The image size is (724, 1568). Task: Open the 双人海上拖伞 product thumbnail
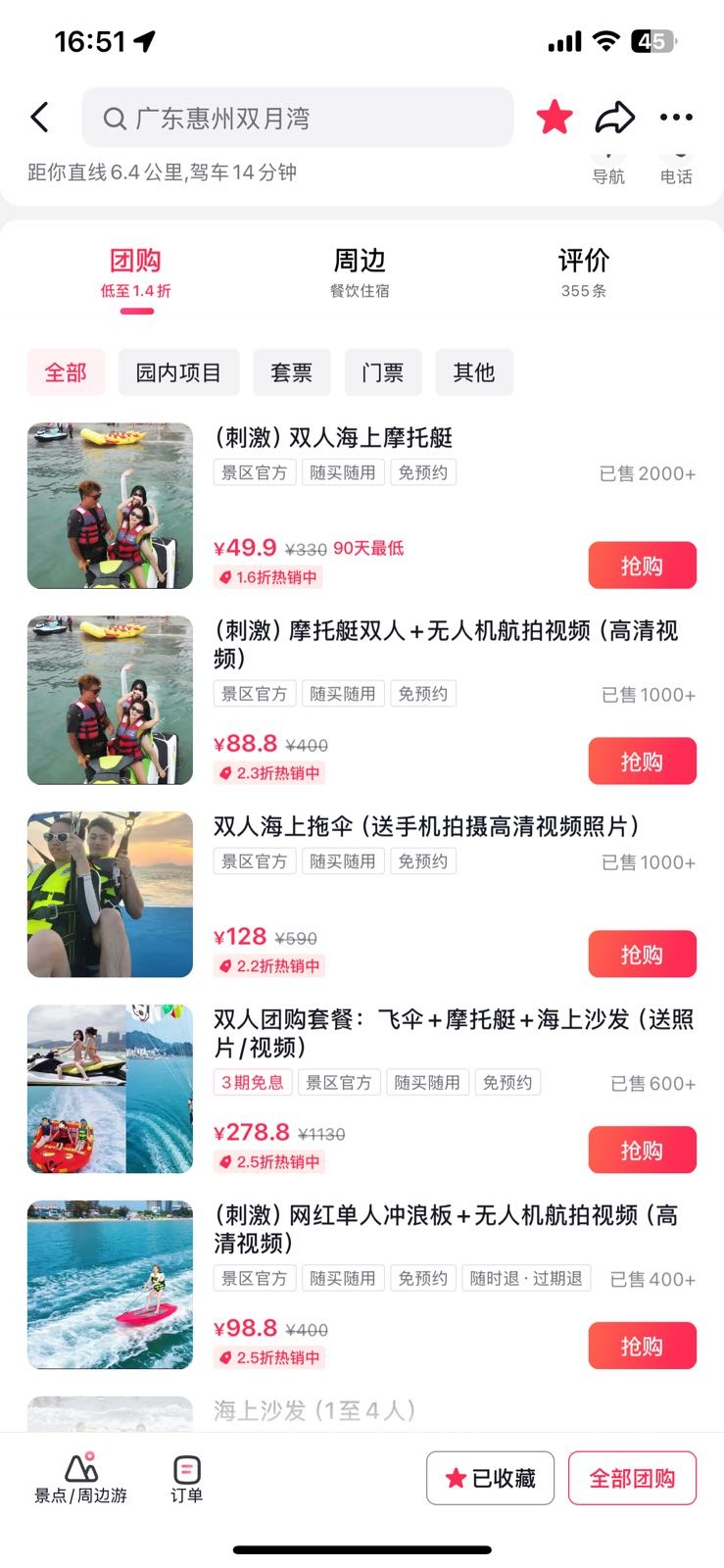point(109,894)
